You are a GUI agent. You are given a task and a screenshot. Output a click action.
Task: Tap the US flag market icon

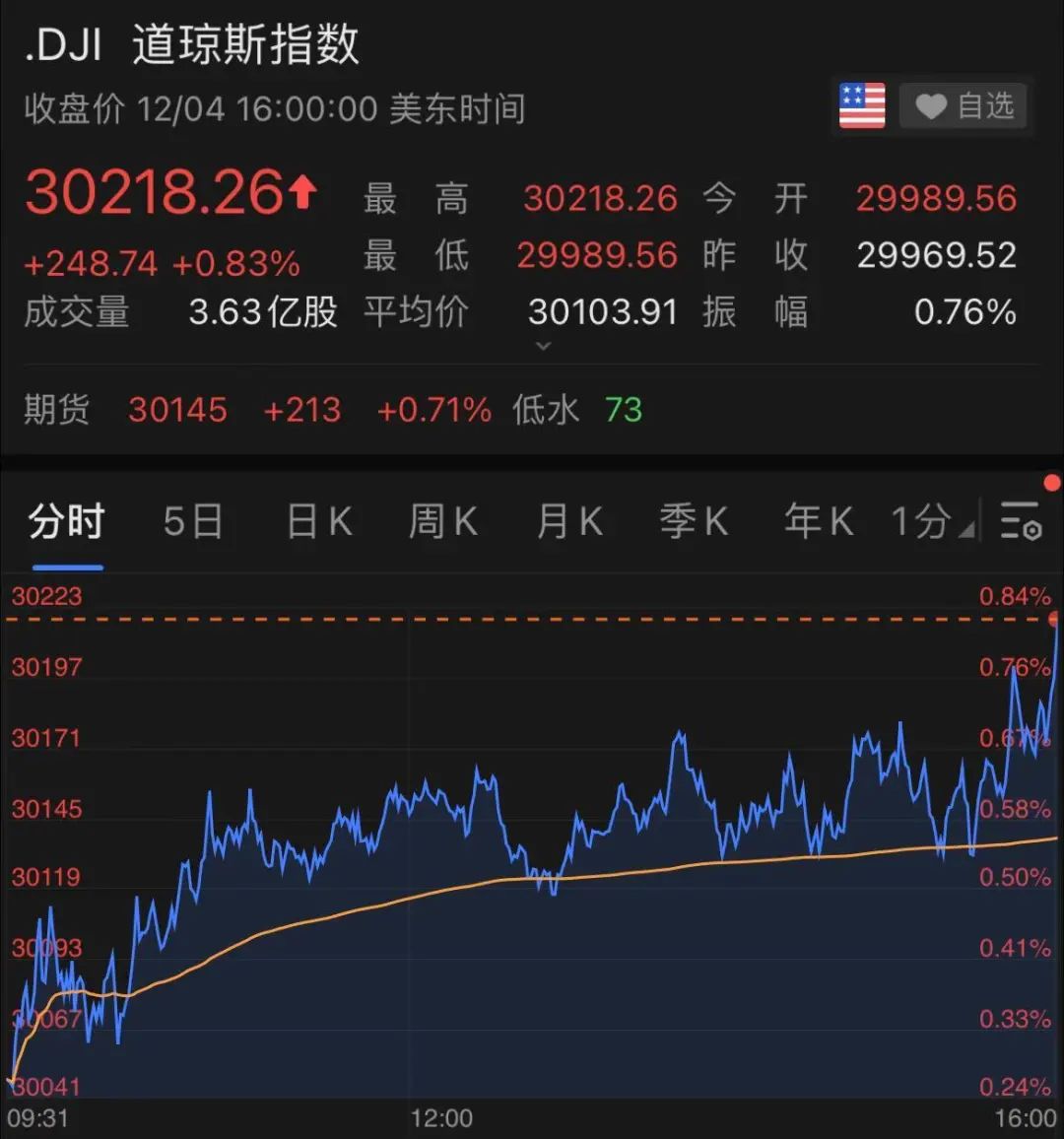(x=862, y=105)
